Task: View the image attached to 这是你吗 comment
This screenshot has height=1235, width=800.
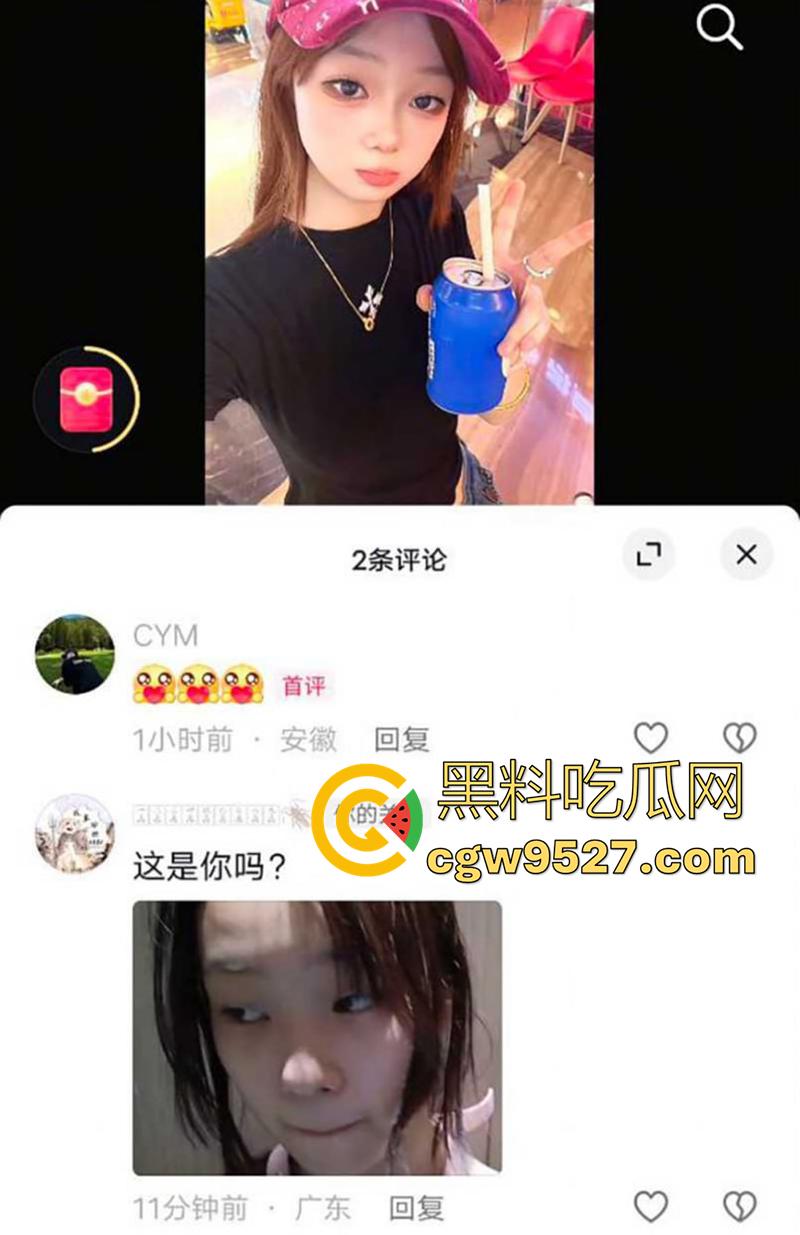Action: pos(317,1037)
